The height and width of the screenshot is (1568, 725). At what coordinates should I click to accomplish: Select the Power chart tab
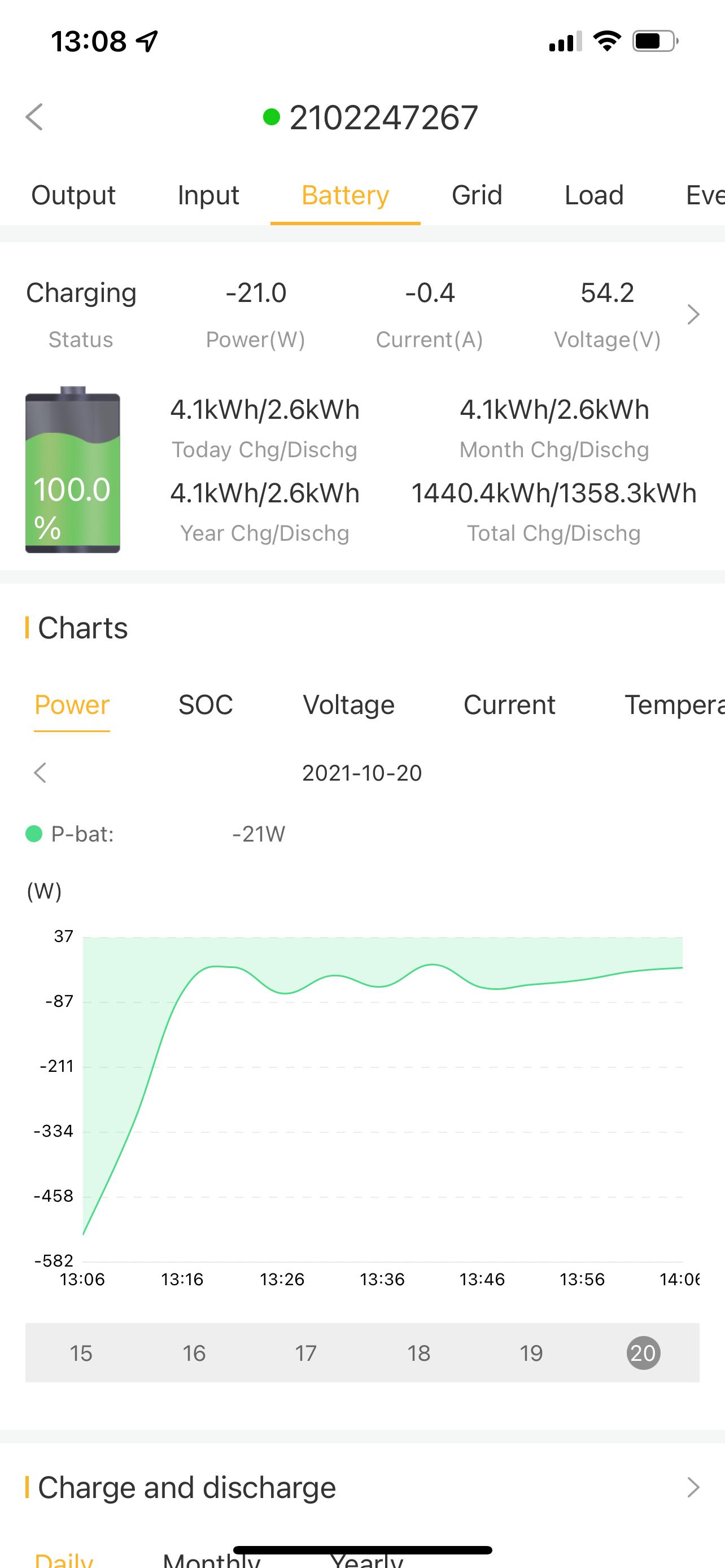[72, 705]
